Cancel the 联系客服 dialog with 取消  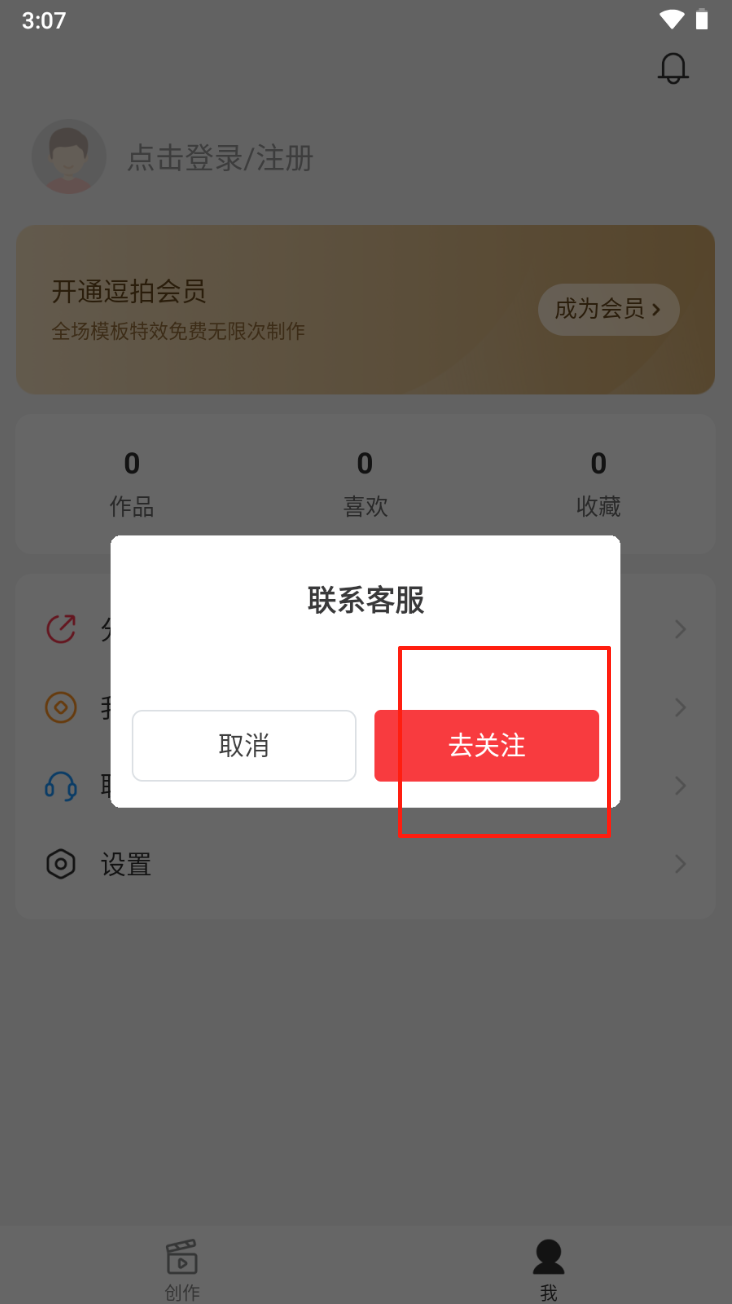click(244, 746)
